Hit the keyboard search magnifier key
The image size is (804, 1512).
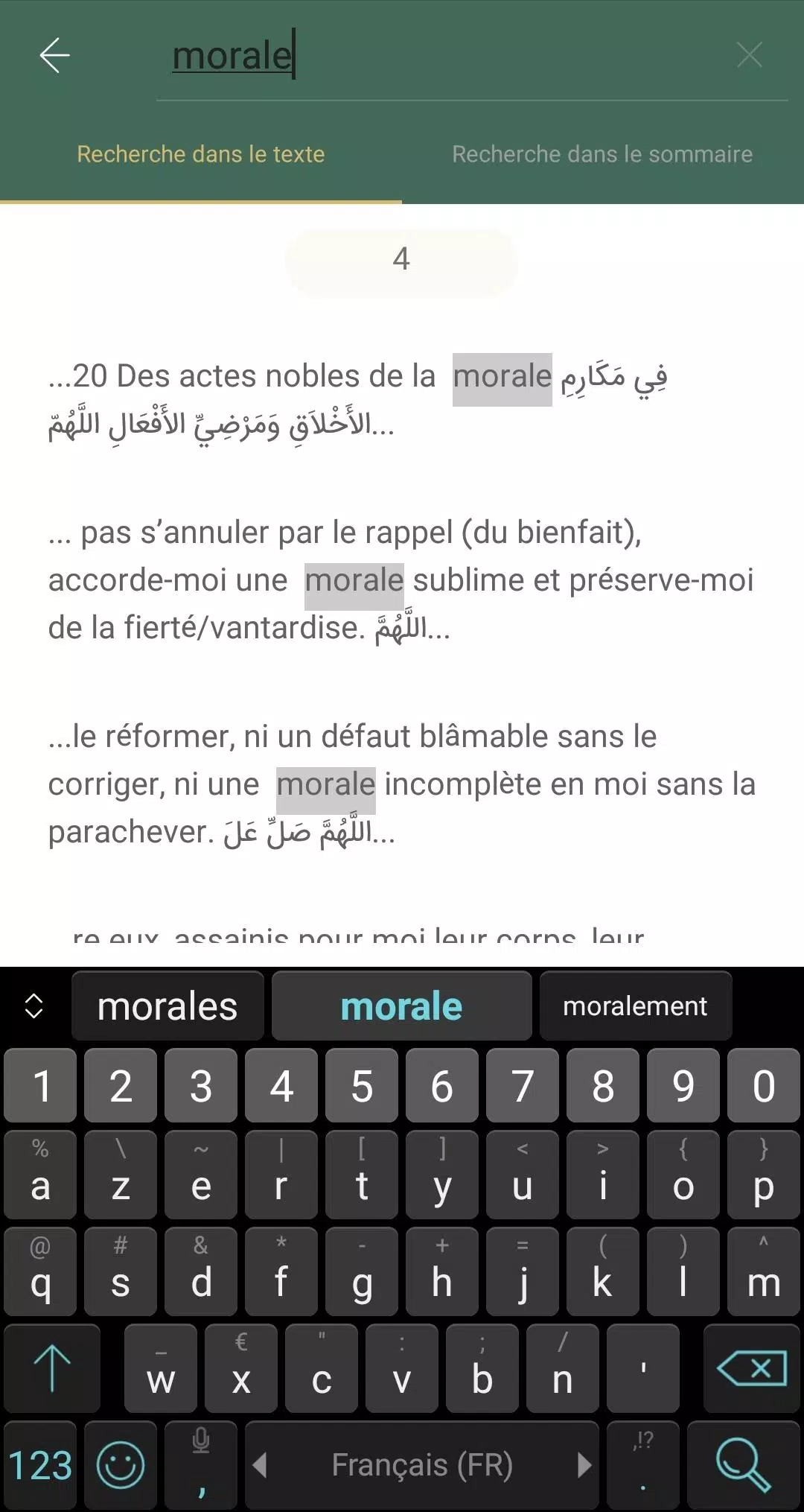point(743,1465)
